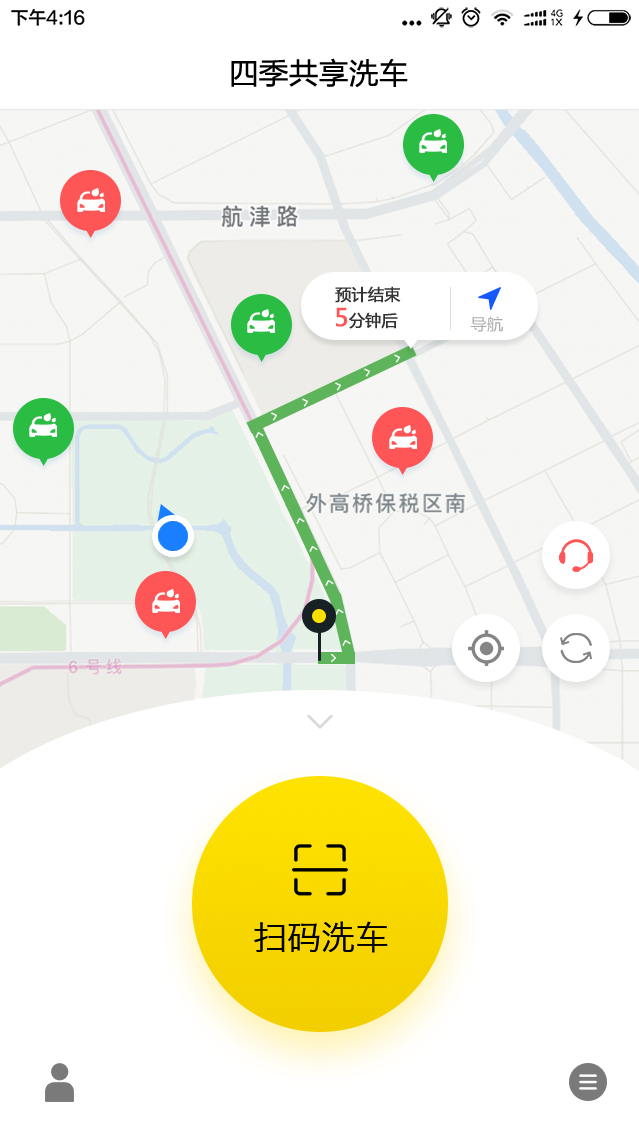Open the list menu icon

point(588,1081)
